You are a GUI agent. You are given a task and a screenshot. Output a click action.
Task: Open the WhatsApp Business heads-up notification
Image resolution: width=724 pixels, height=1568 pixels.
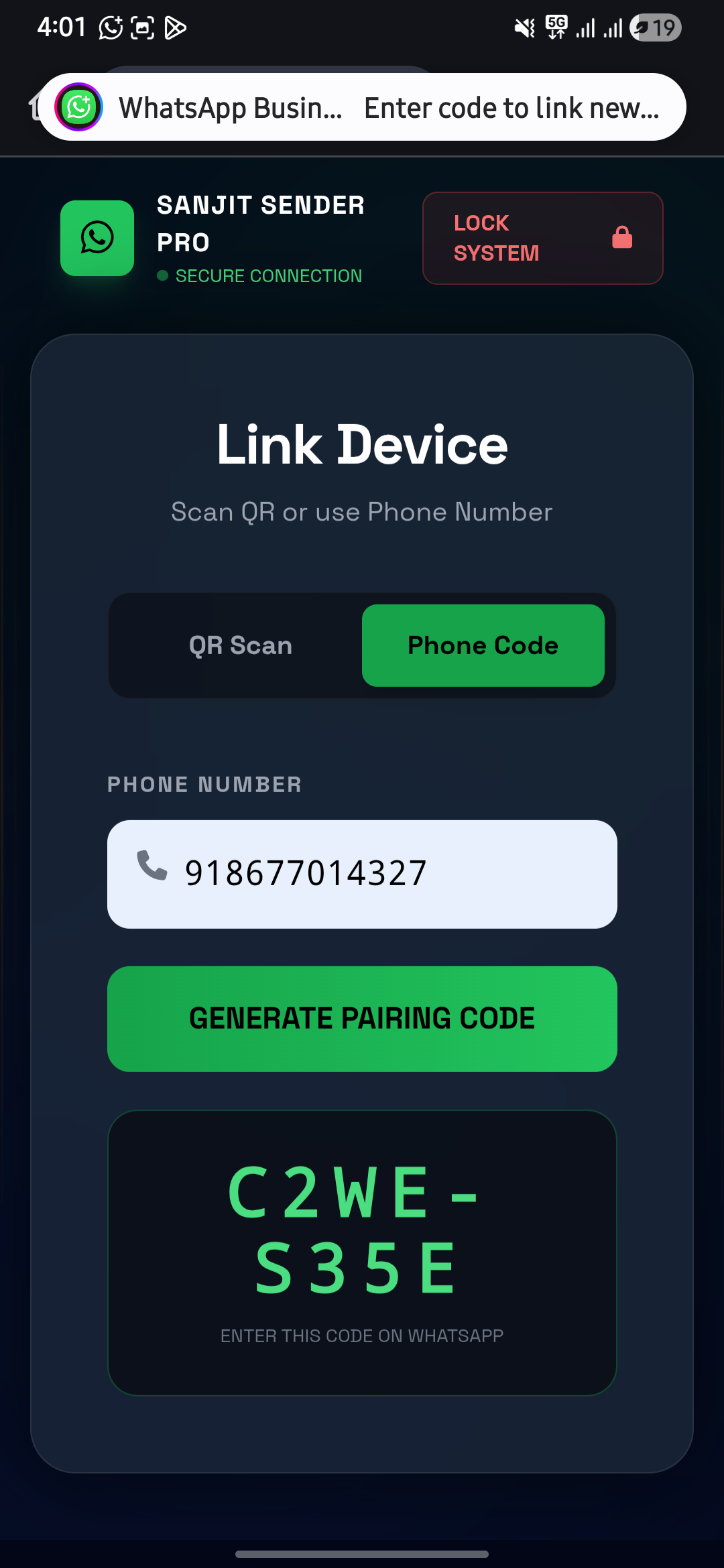[x=362, y=107]
